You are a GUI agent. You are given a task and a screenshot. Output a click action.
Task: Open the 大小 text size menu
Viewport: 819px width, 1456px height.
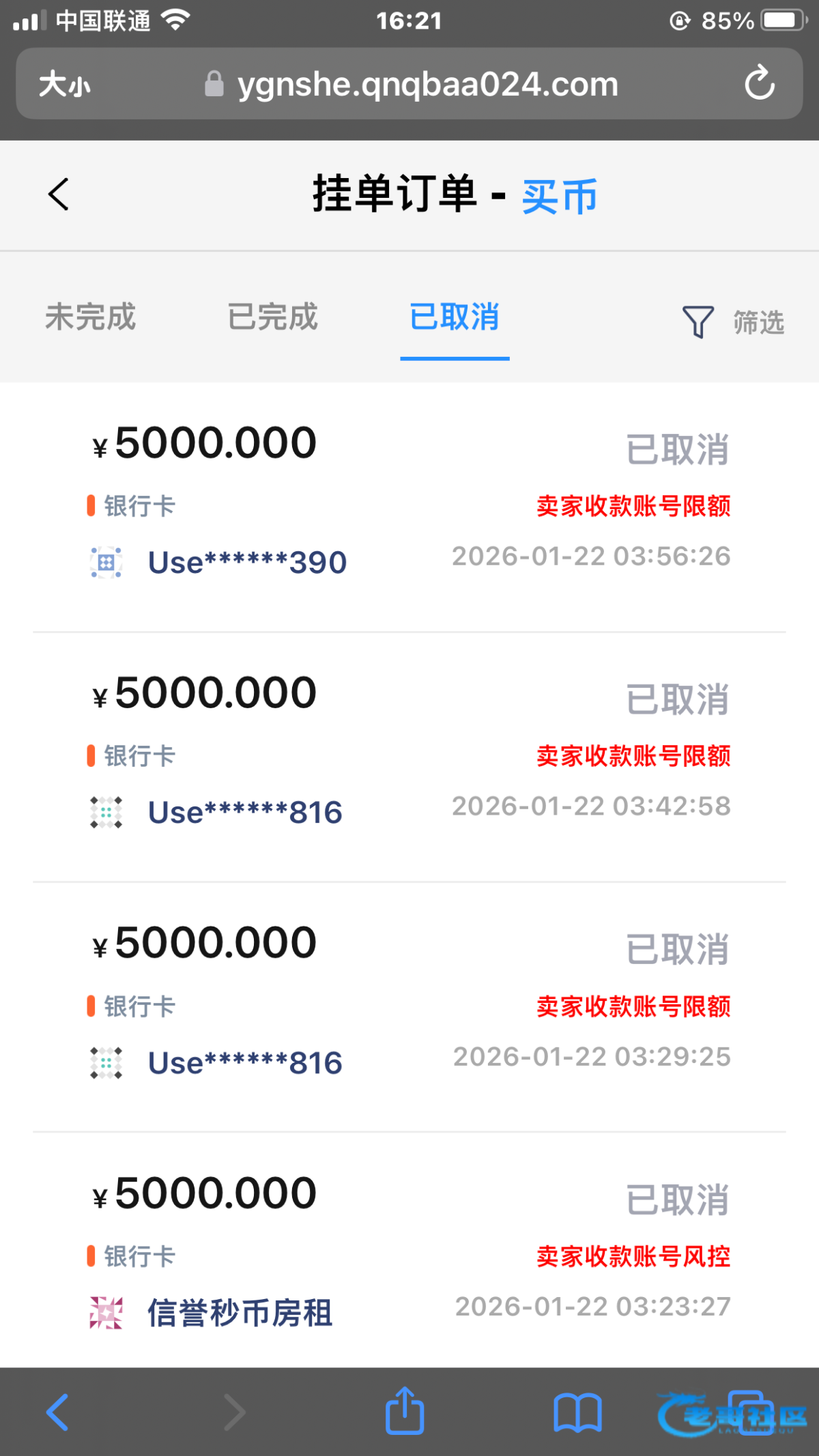(65, 85)
